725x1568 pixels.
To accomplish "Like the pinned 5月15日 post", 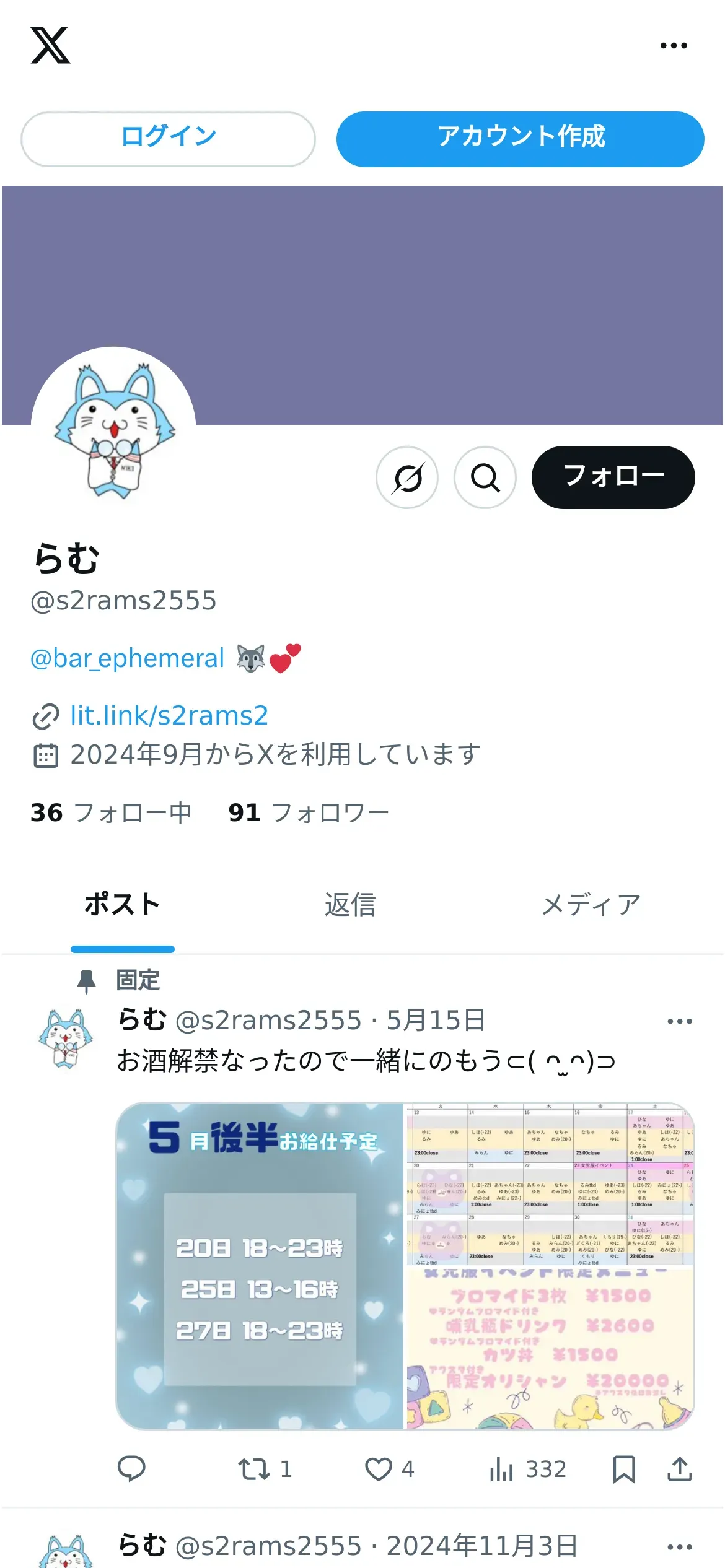I will [379, 1469].
